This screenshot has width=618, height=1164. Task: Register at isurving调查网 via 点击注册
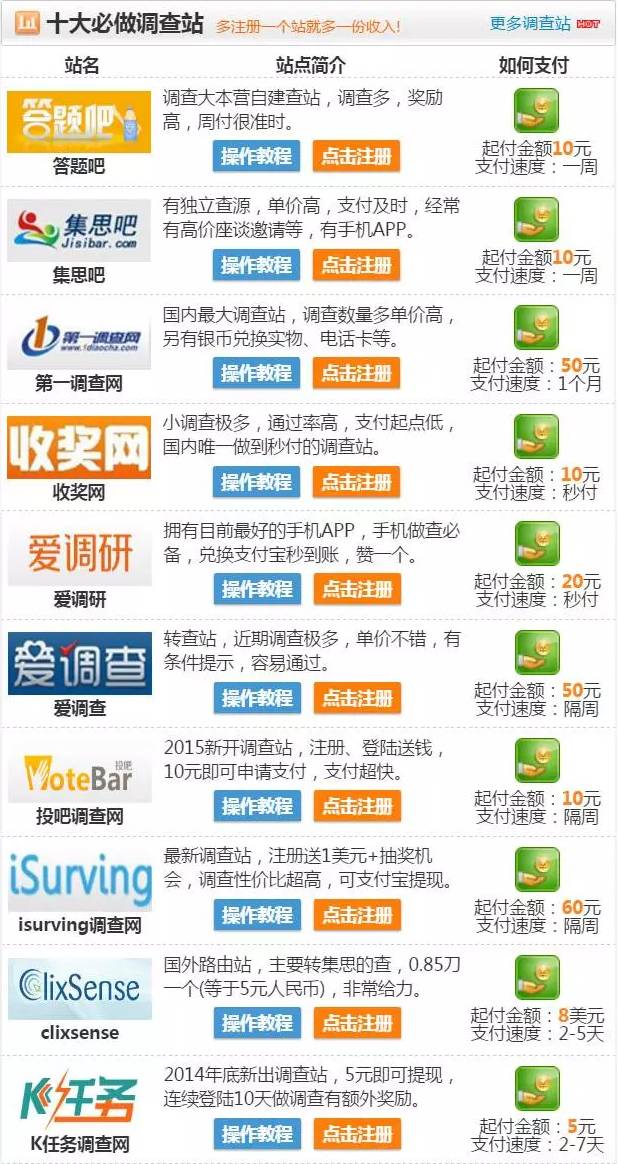point(356,914)
